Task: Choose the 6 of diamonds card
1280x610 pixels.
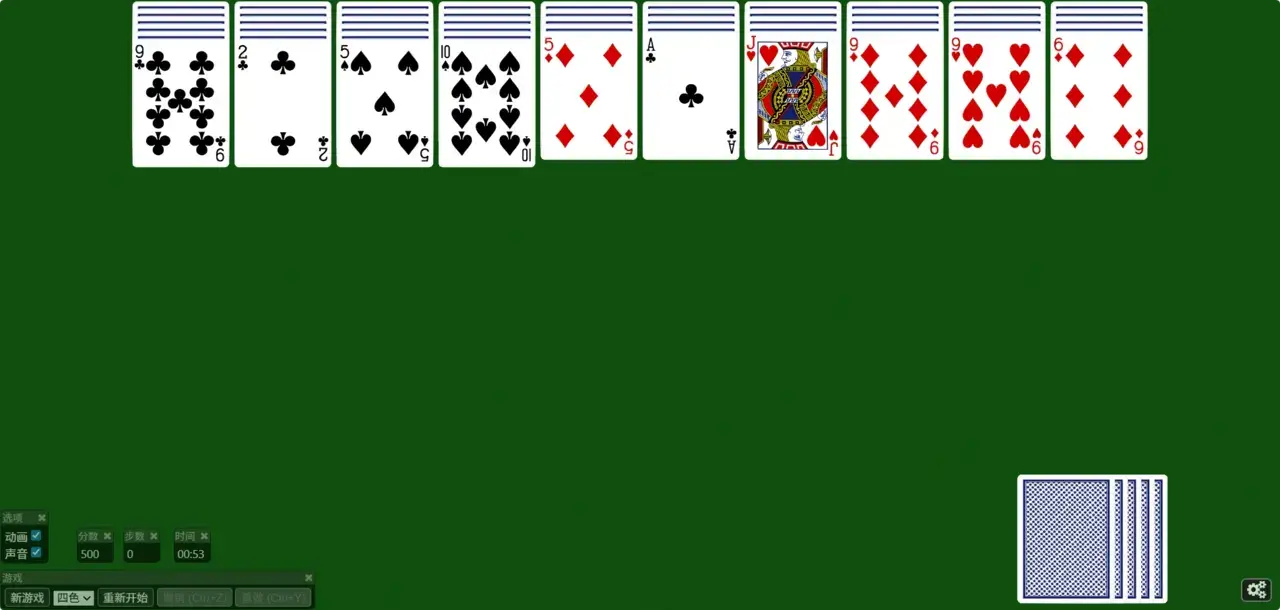Action: [x=1099, y=100]
